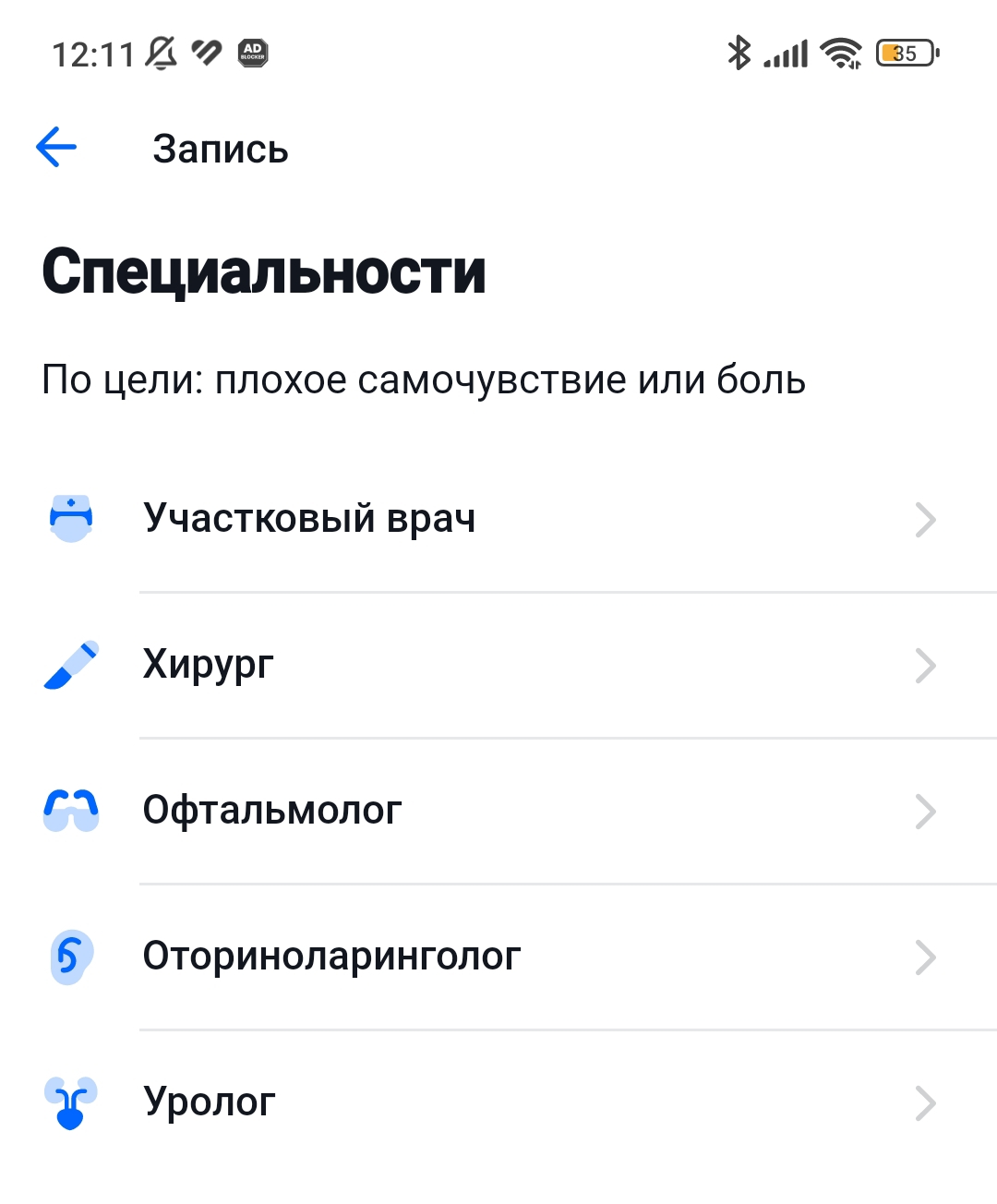
Task: Select Хирург from the specialties list
Action: click(498, 665)
